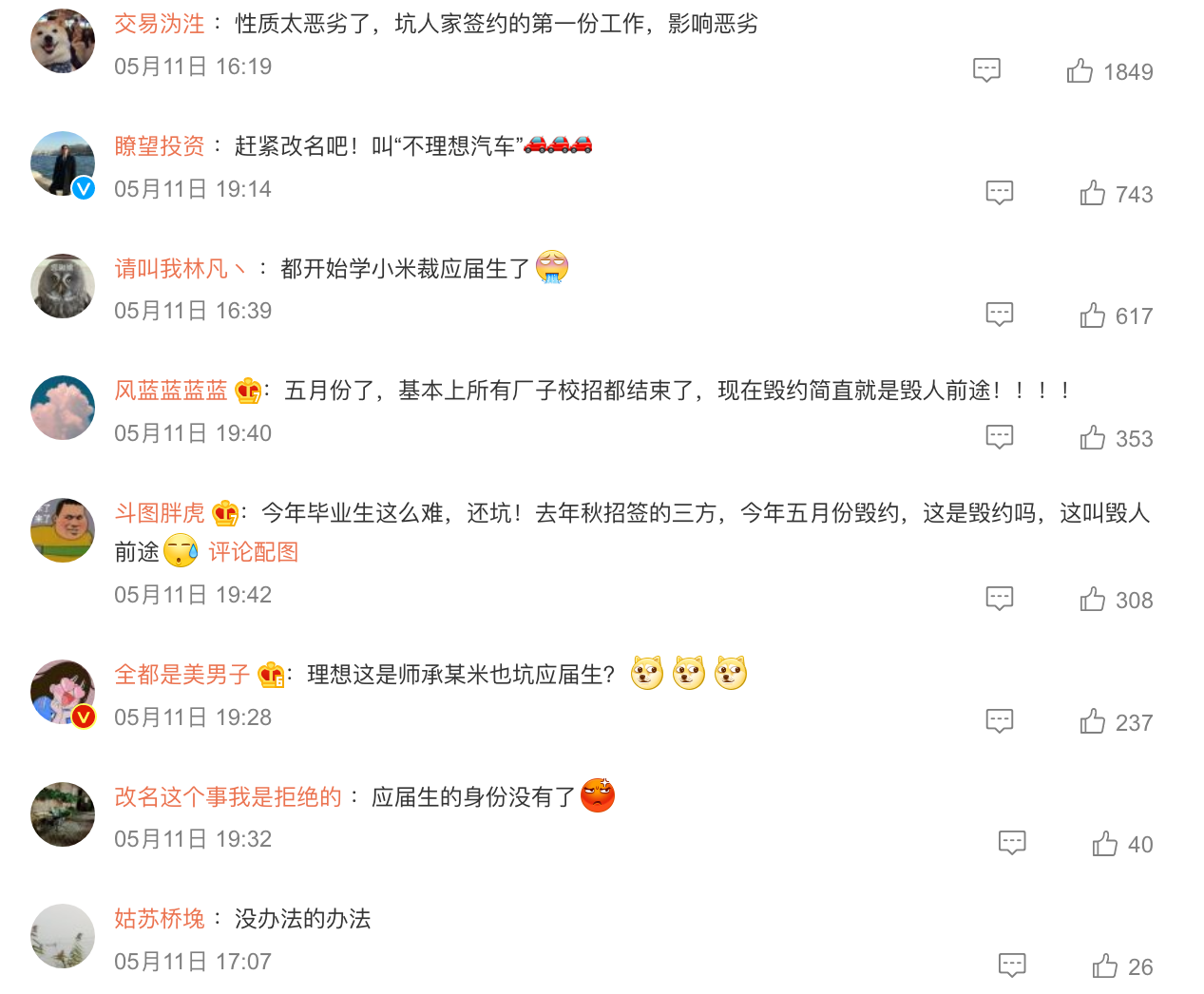Reply to 斗图胖虎's comment
Viewport: 1204px width, 994px height.
[x=999, y=599]
